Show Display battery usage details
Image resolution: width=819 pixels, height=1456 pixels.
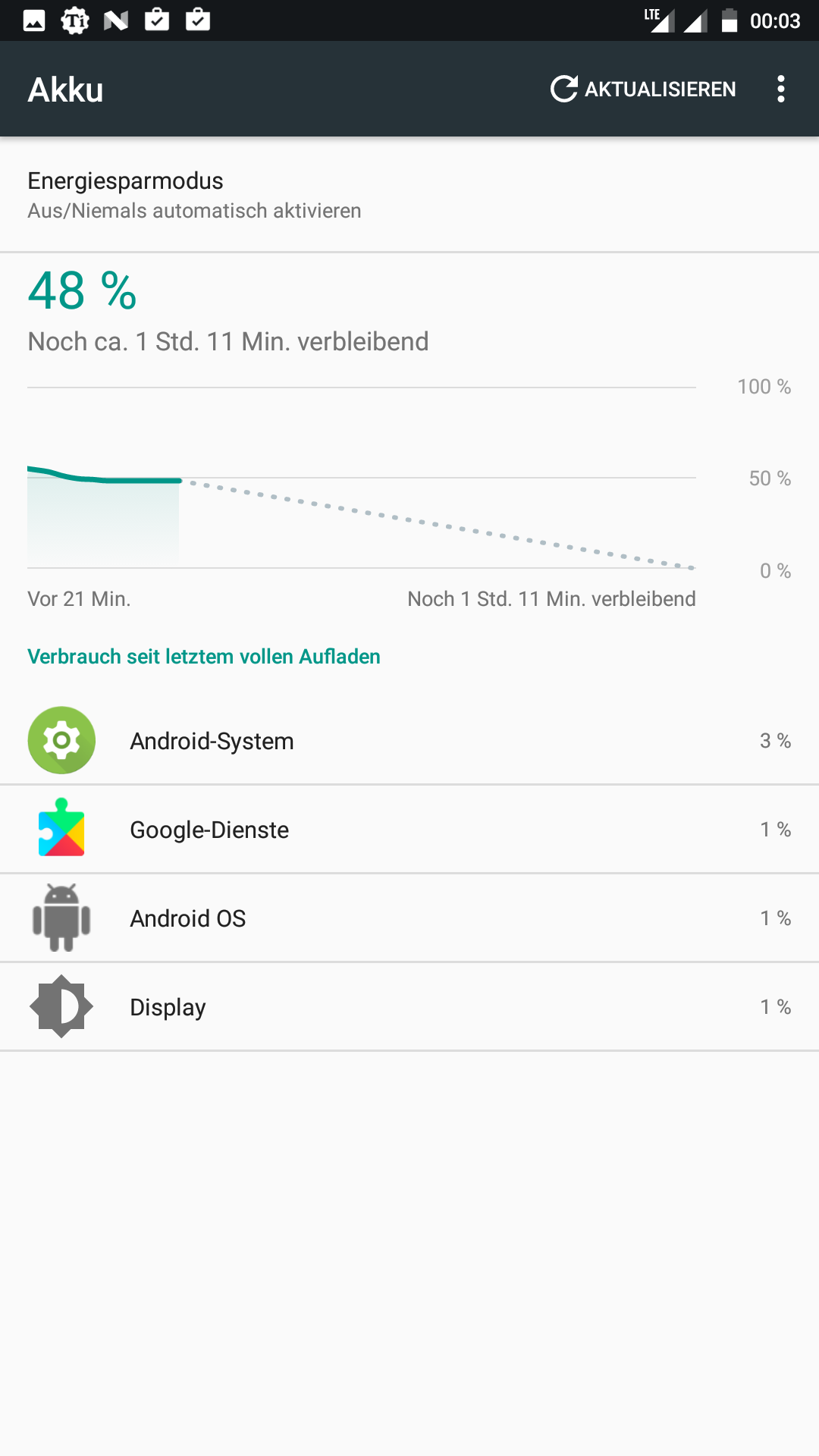click(x=409, y=1006)
